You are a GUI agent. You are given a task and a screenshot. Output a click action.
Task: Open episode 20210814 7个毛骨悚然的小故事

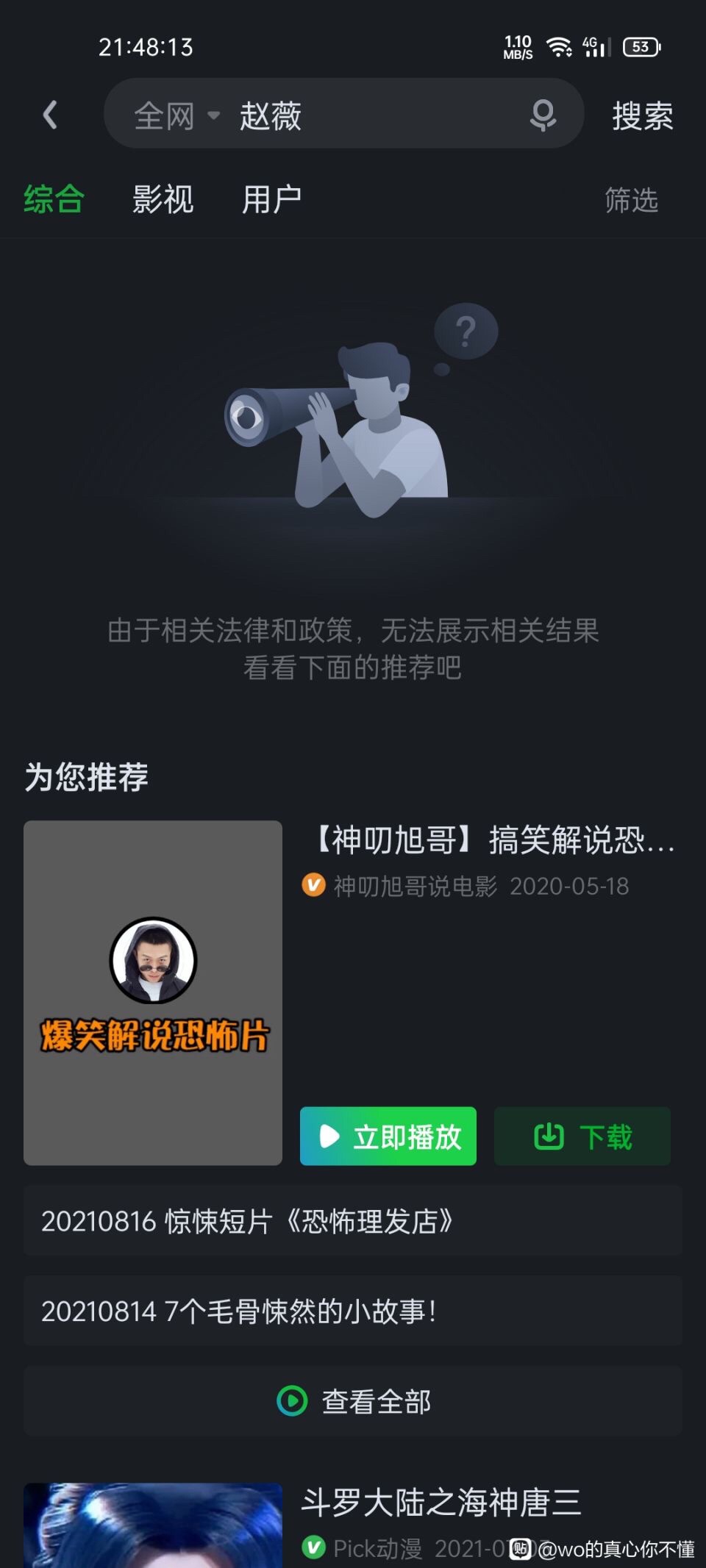353,1311
